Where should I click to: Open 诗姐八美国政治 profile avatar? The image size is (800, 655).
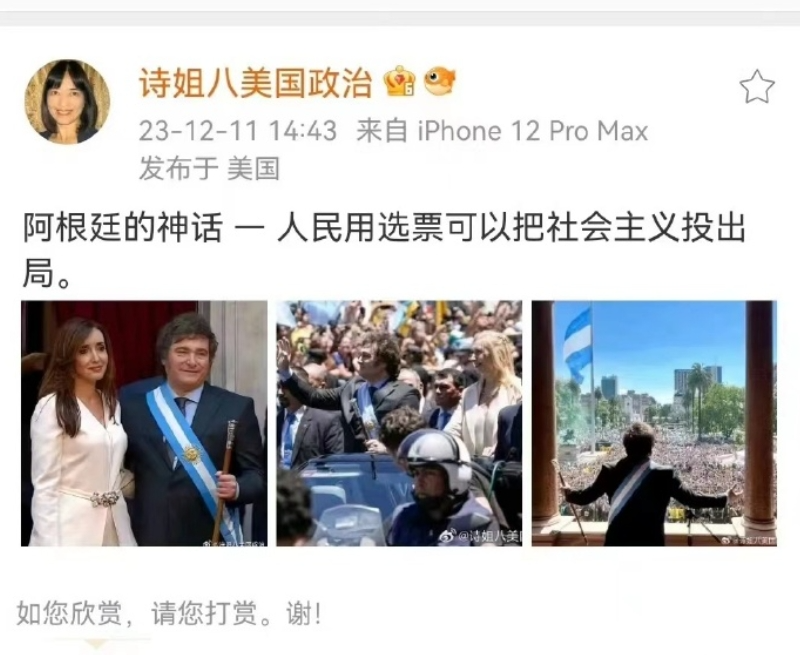67,102
